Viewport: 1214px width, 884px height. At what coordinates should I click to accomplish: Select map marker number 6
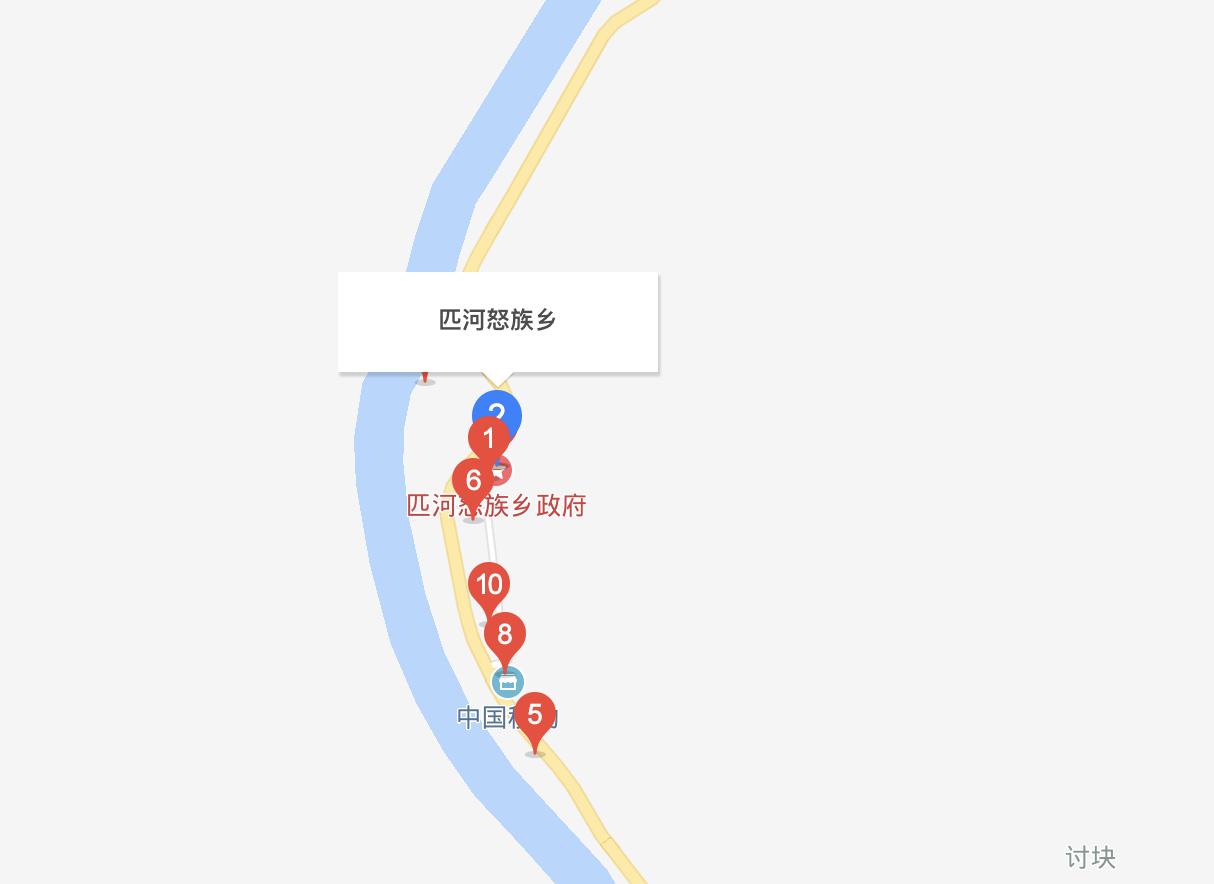tap(473, 481)
